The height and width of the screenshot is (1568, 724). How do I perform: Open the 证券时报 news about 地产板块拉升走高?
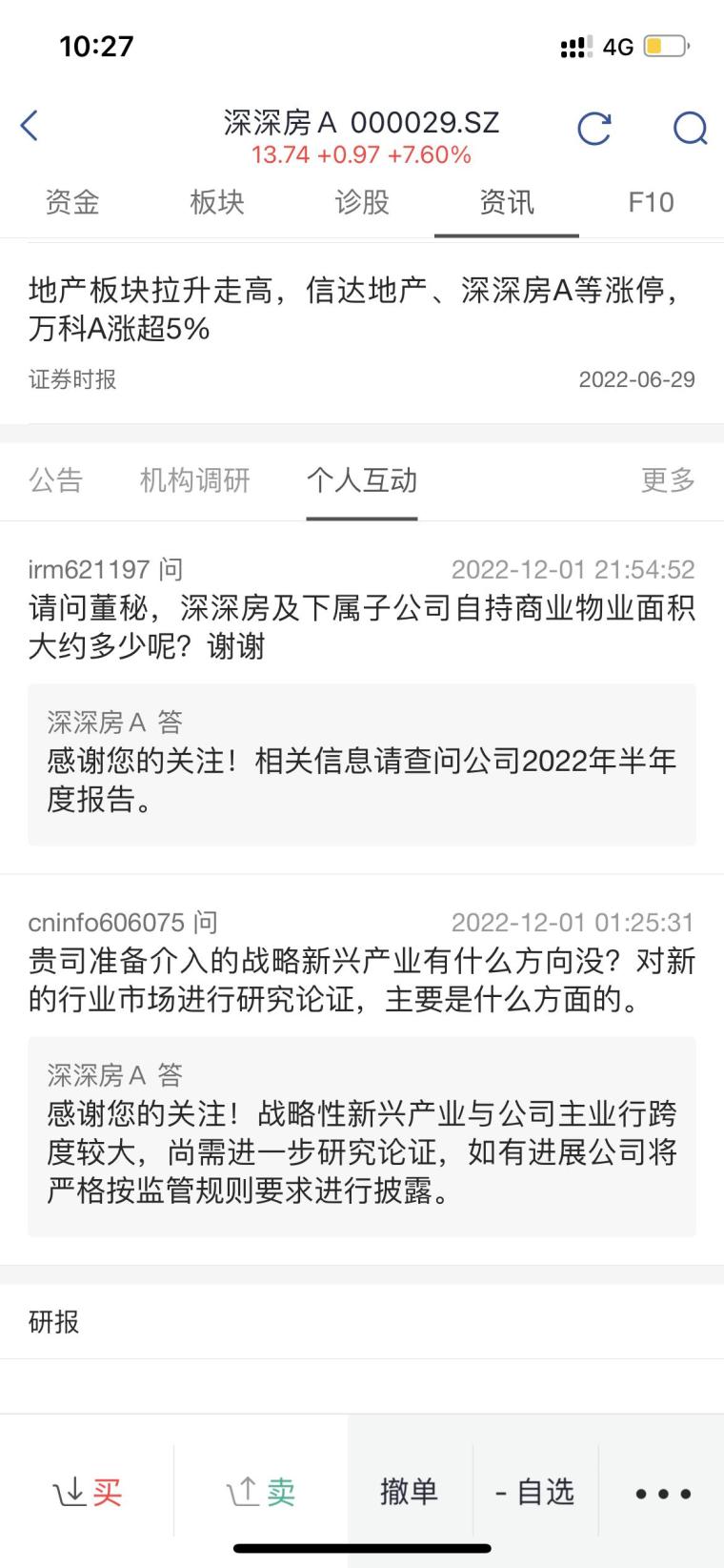tap(352, 309)
